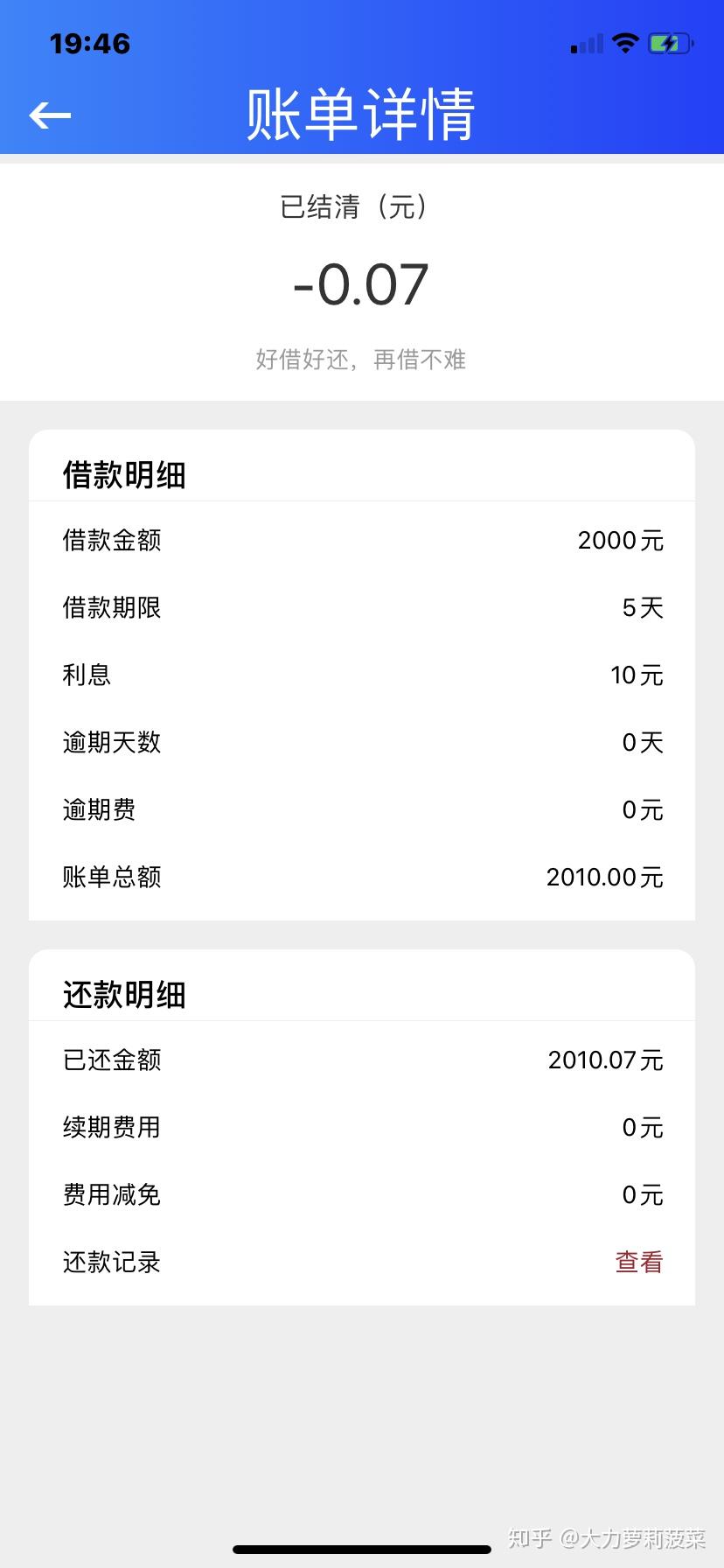Expand the 已还金额 2010.07元 row

(x=362, y=1059)
